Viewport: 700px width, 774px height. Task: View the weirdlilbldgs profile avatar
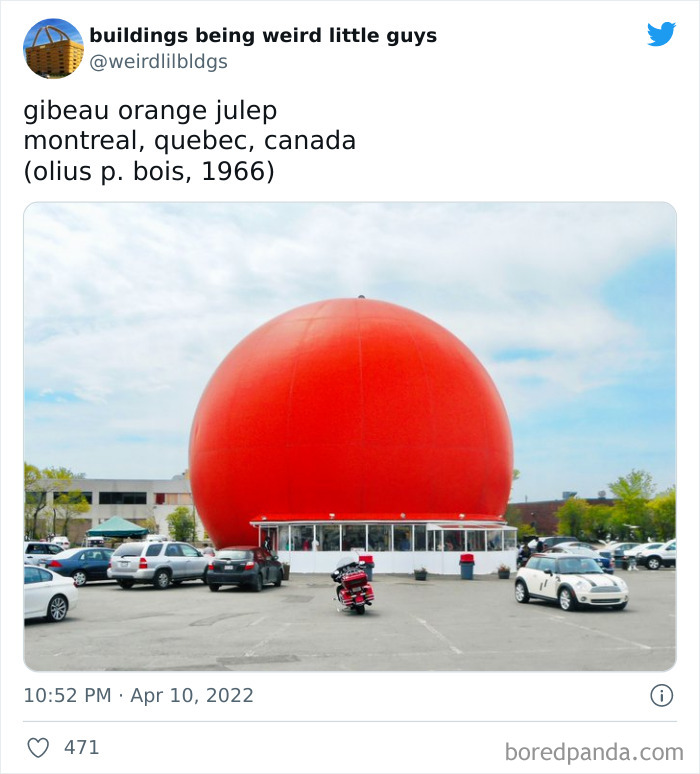(53, 48)
